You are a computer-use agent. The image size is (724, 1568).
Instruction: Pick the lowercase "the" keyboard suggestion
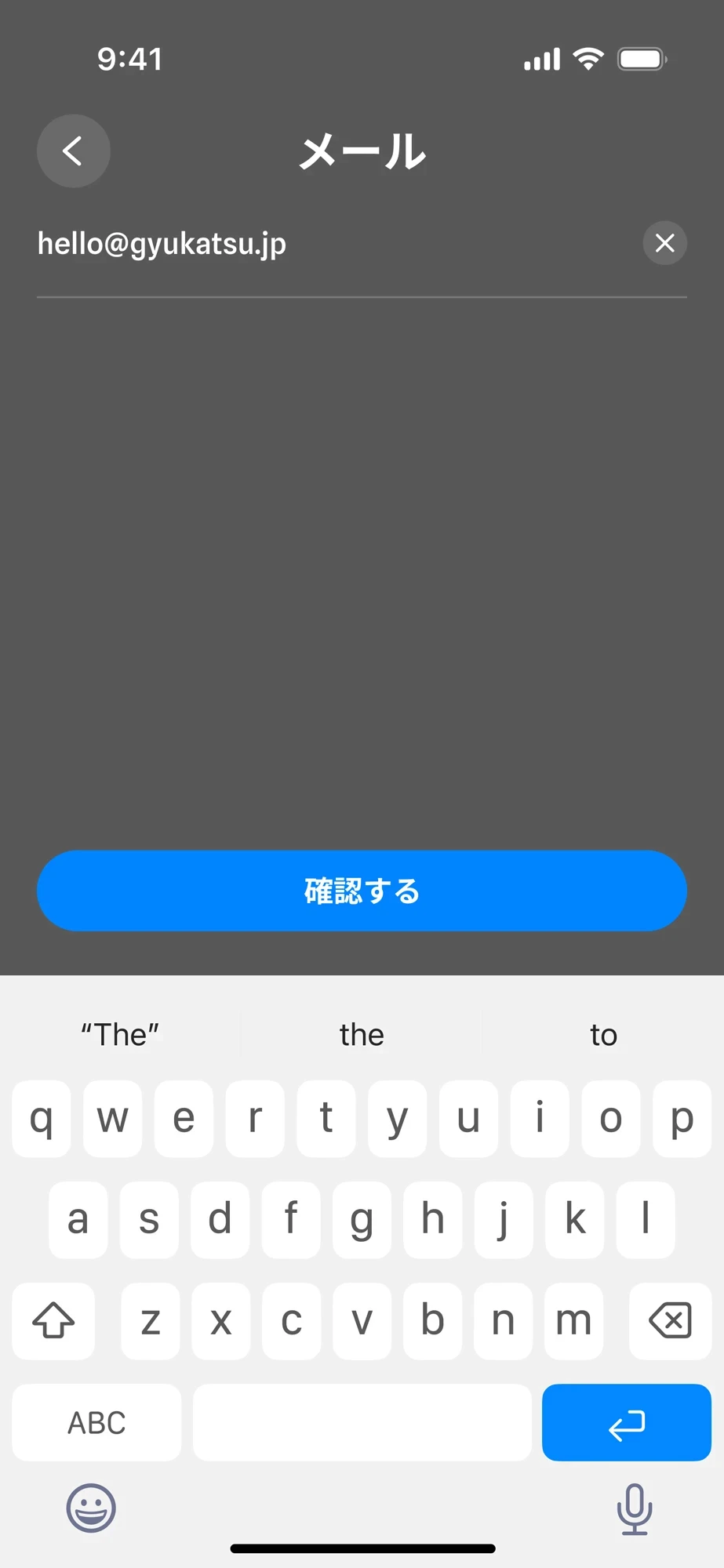coord(362,1035)
